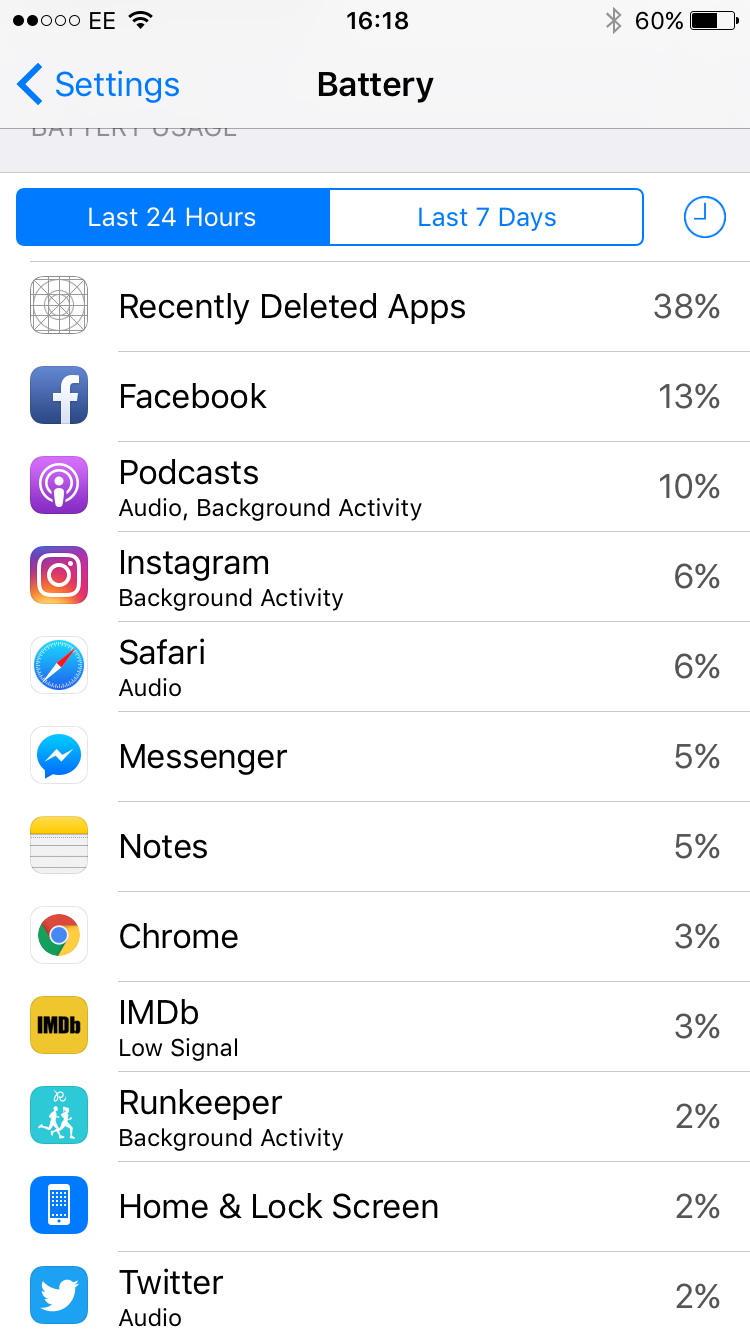This screenshot has height=1334, width=750.
Task: Tap the Facebook battery usage row
Action: 375,397
